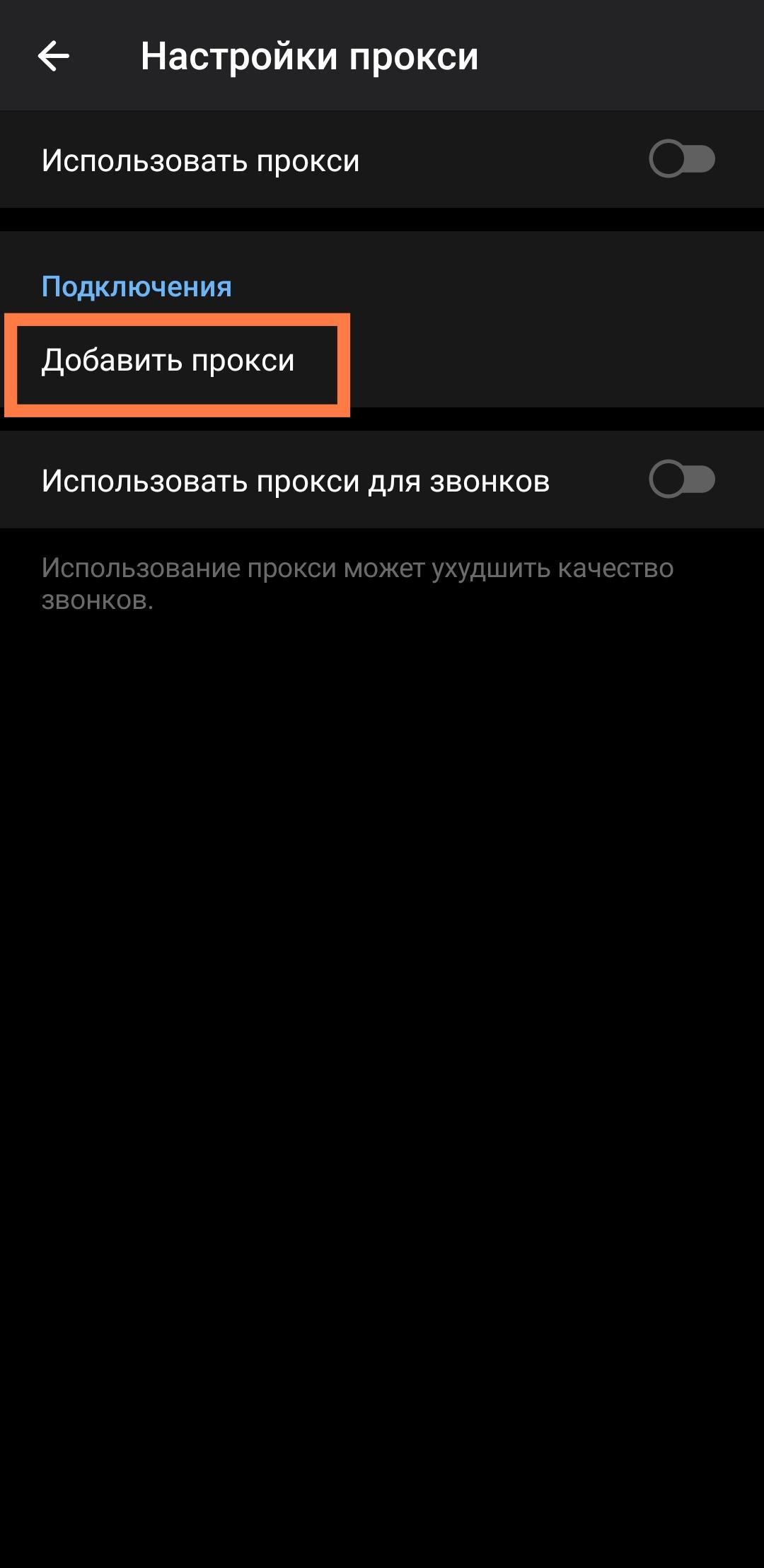Go back from proxy settings
This screenshot has width=764, height=1568.
pos(54,56)
